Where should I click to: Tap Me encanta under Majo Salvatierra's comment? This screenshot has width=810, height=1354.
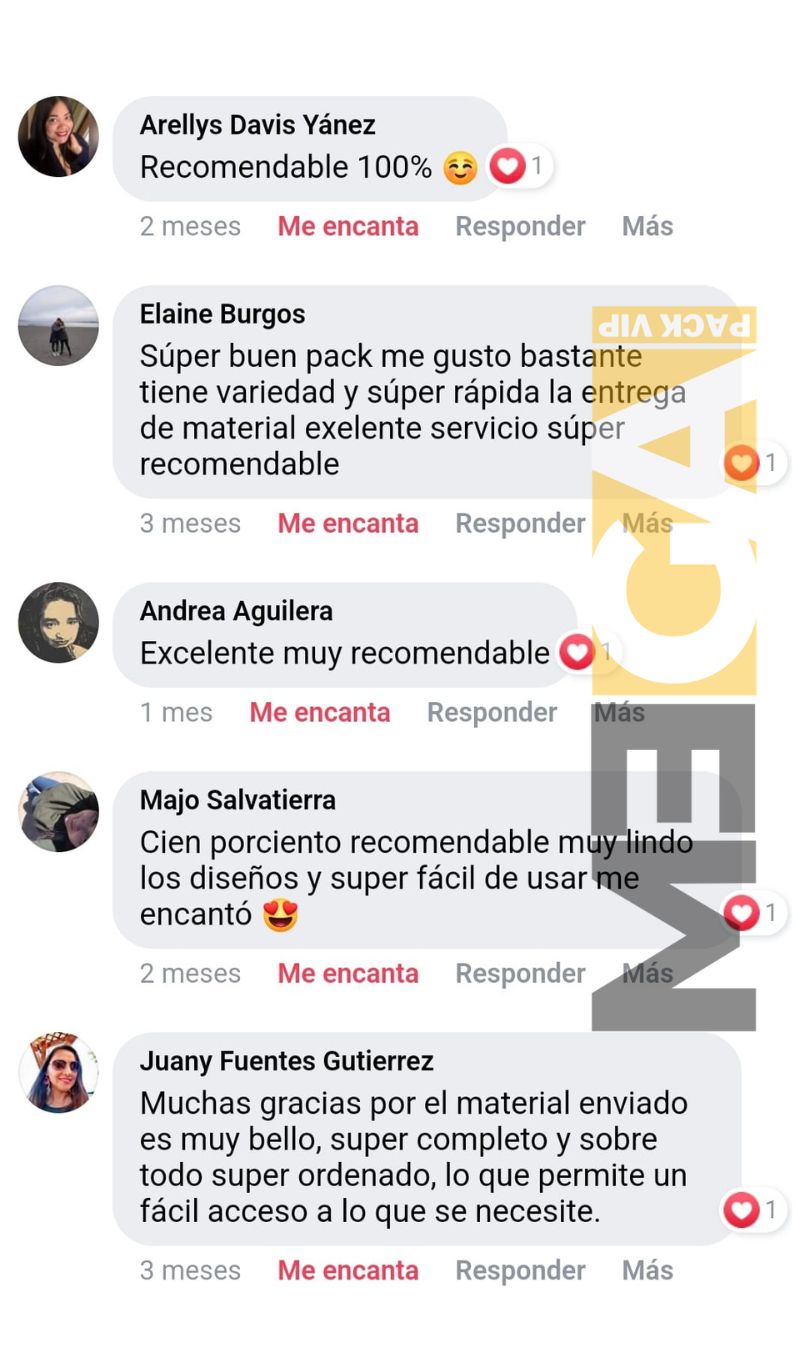click(348, 973)
